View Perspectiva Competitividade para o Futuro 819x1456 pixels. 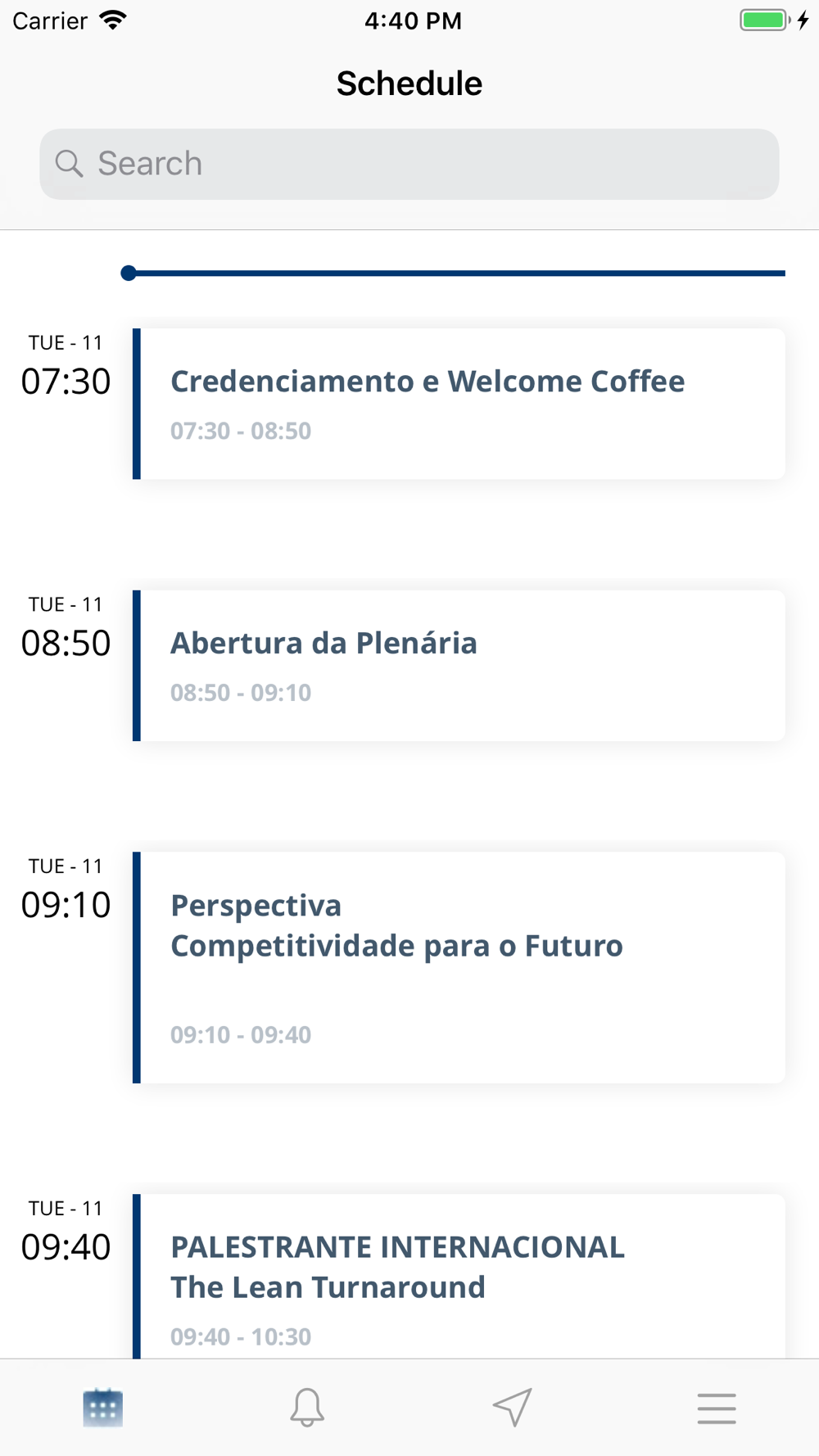point(459,967)
